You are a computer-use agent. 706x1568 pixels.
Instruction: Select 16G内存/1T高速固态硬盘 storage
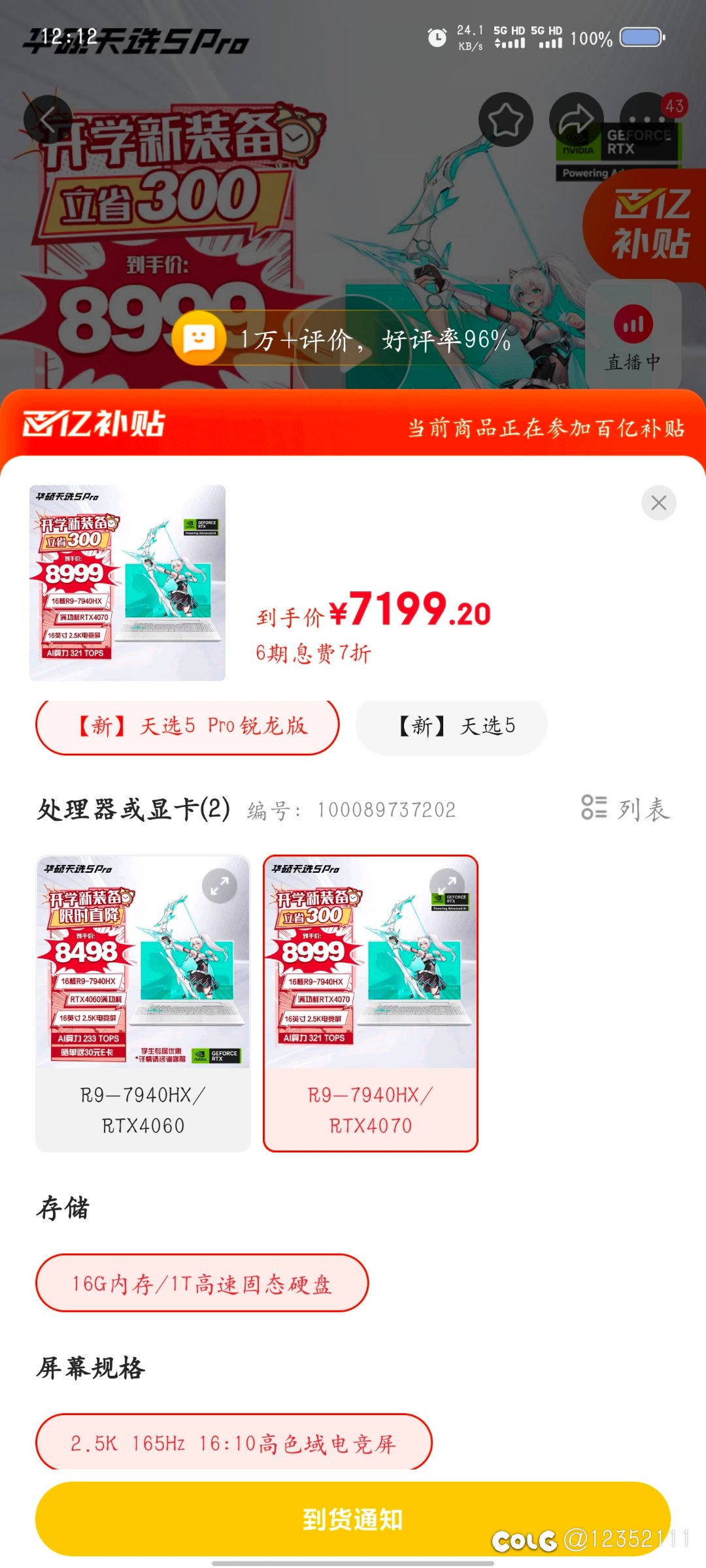202,1283
